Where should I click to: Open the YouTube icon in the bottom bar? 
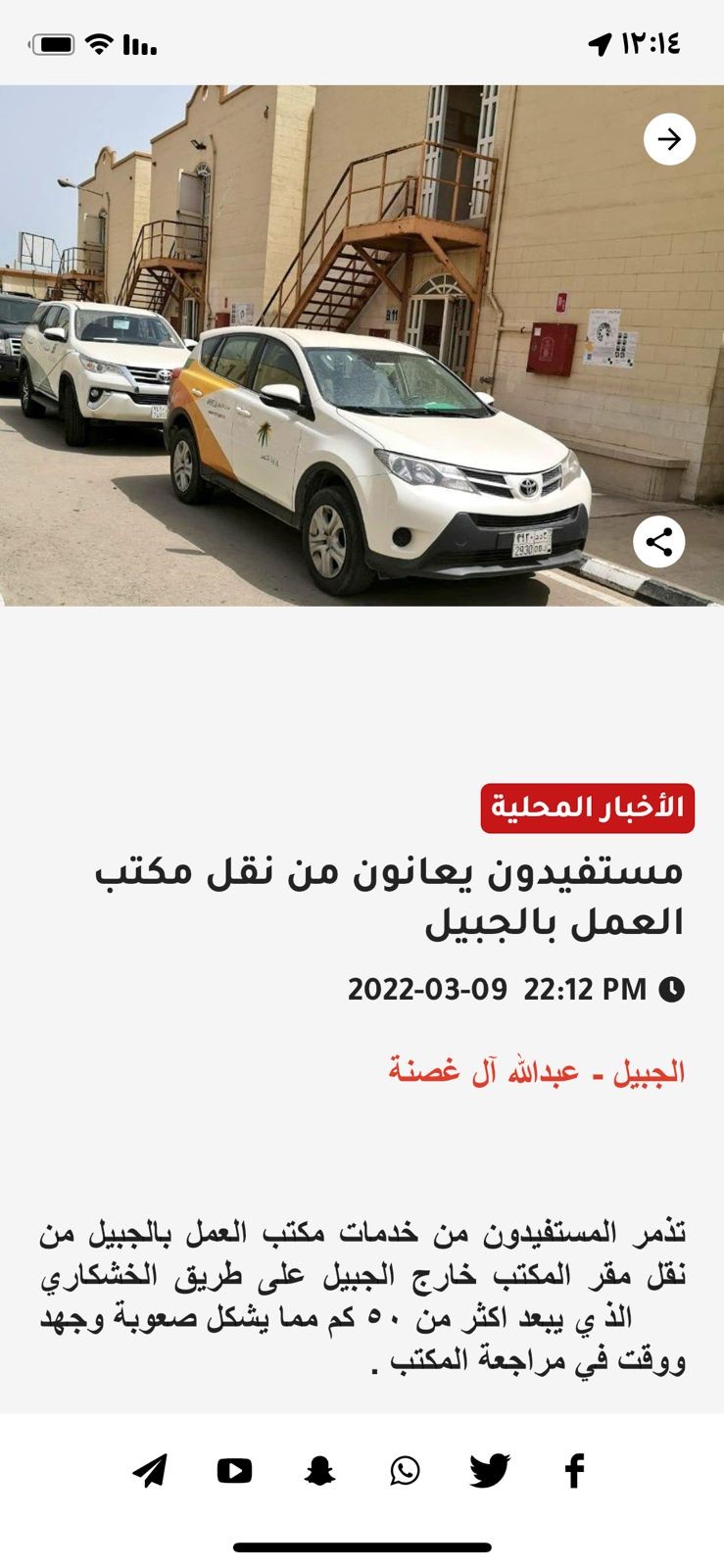click(x=235, y=1470)
